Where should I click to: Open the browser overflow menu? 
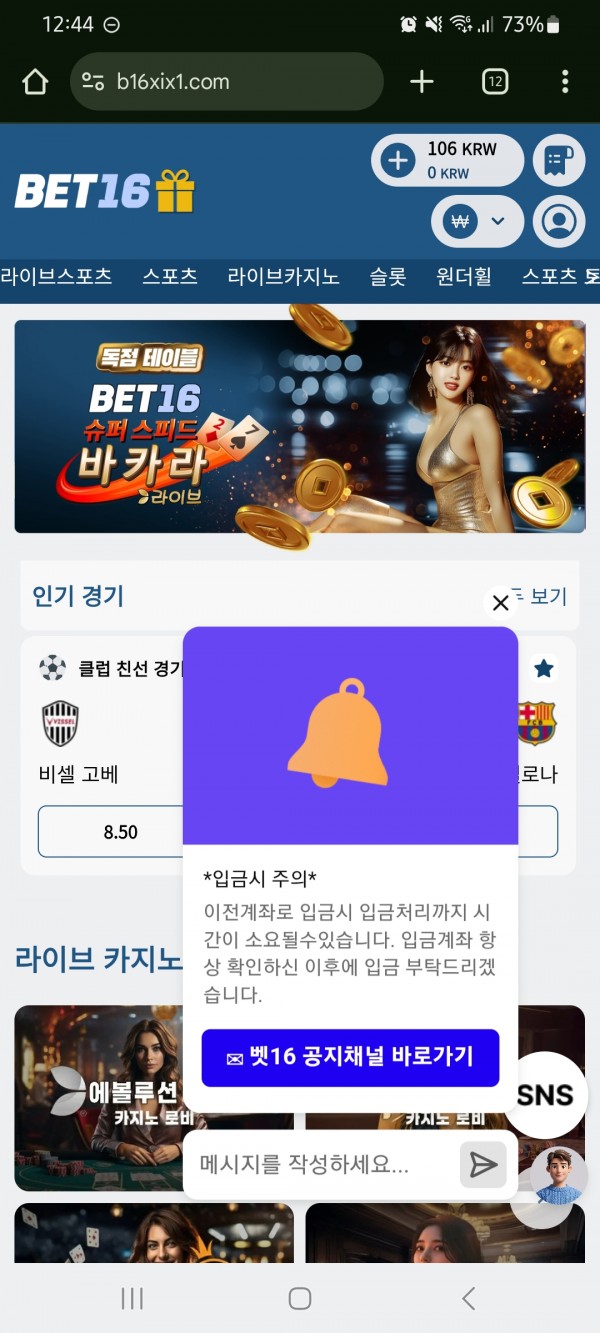[565, 82]
